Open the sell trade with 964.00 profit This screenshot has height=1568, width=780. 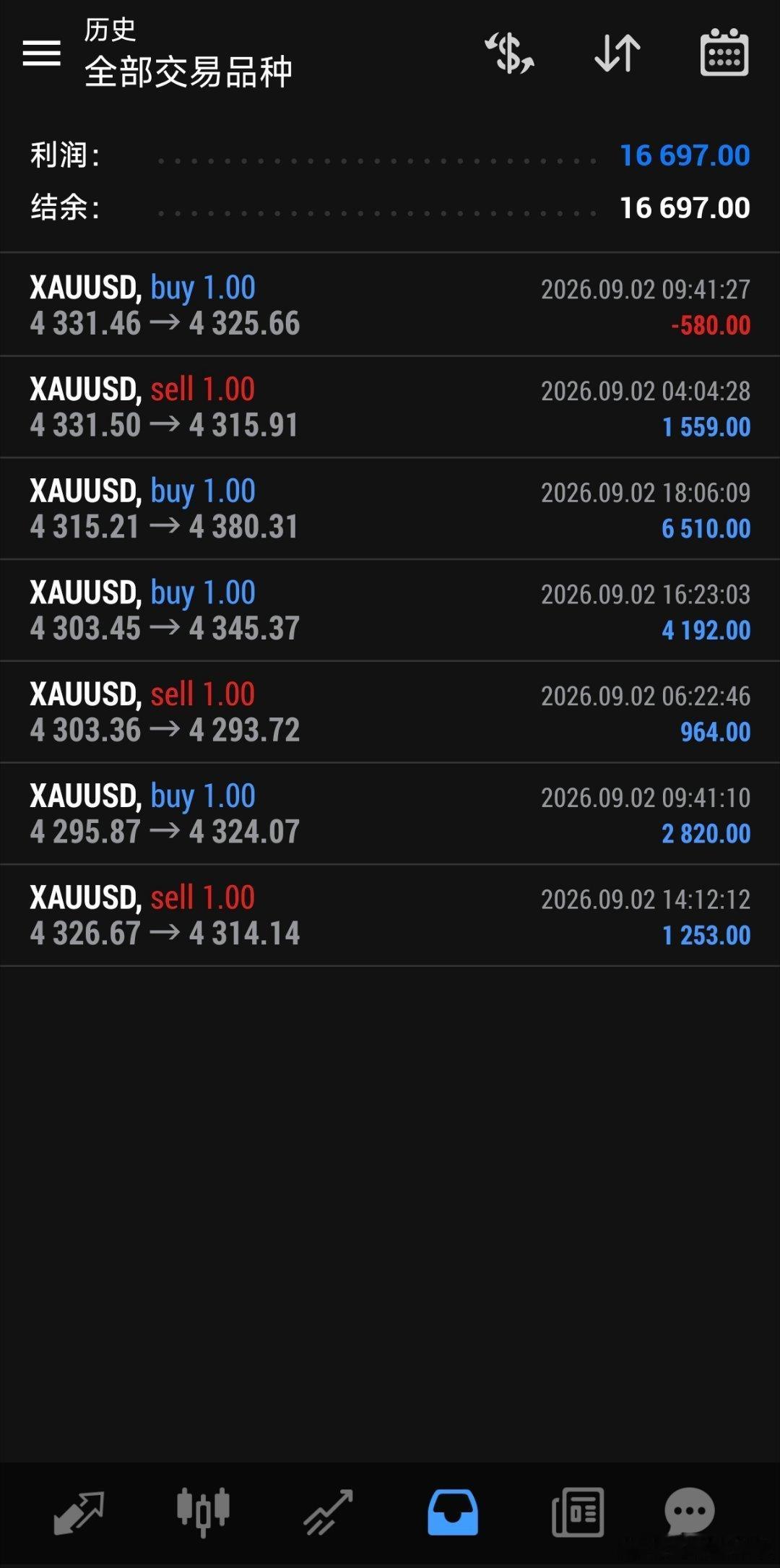pyautogui.click(x=390, y=712)
